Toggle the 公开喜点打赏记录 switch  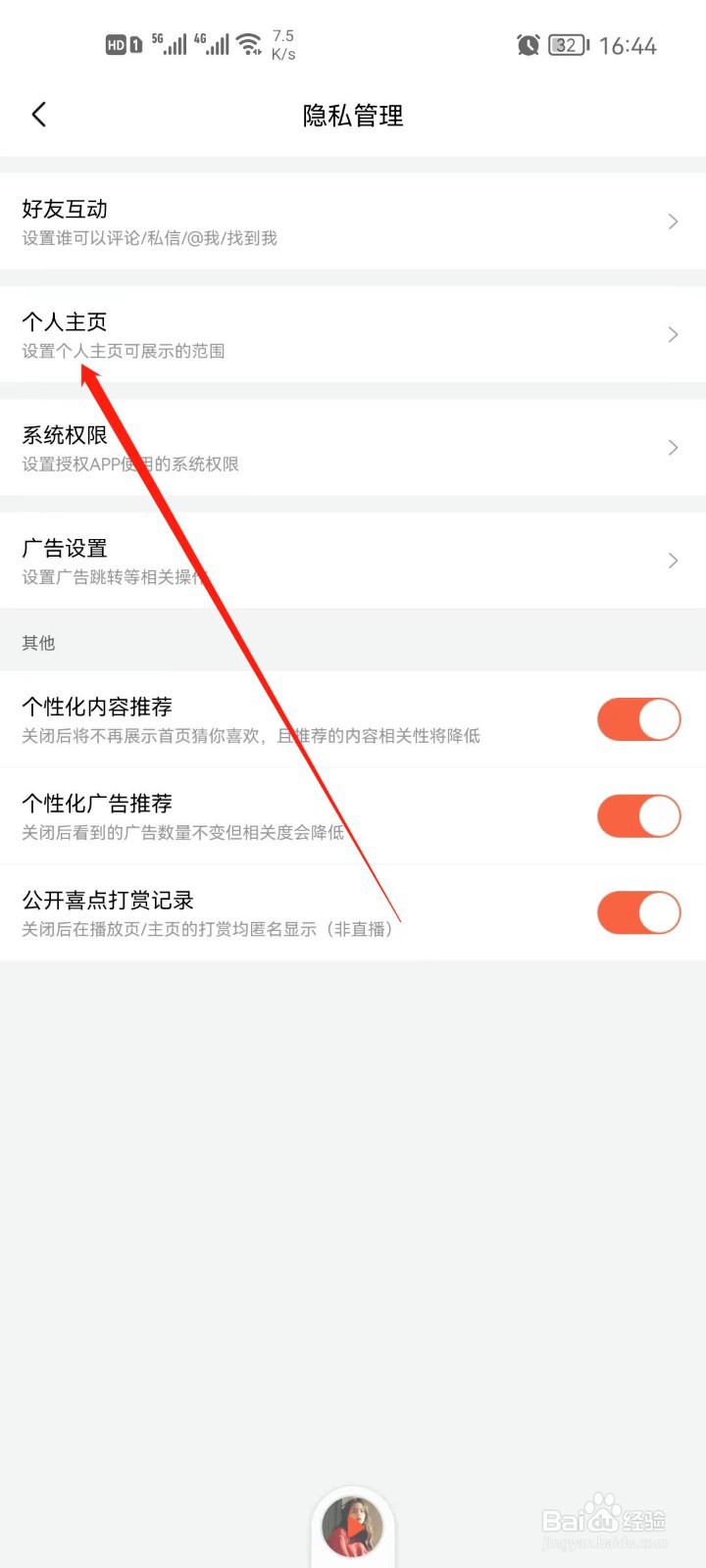(x=638, y=912)
